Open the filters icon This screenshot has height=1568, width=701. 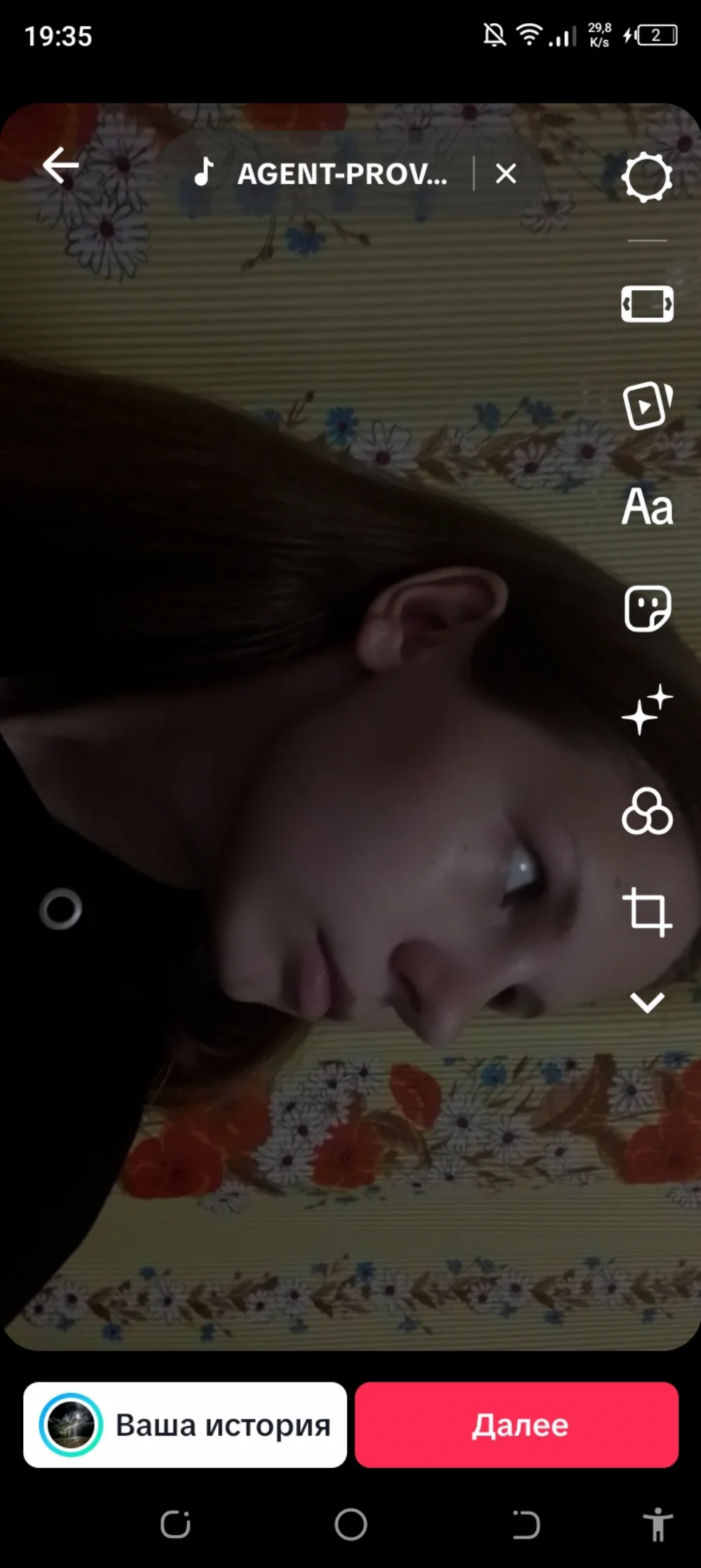pos(647,811)
